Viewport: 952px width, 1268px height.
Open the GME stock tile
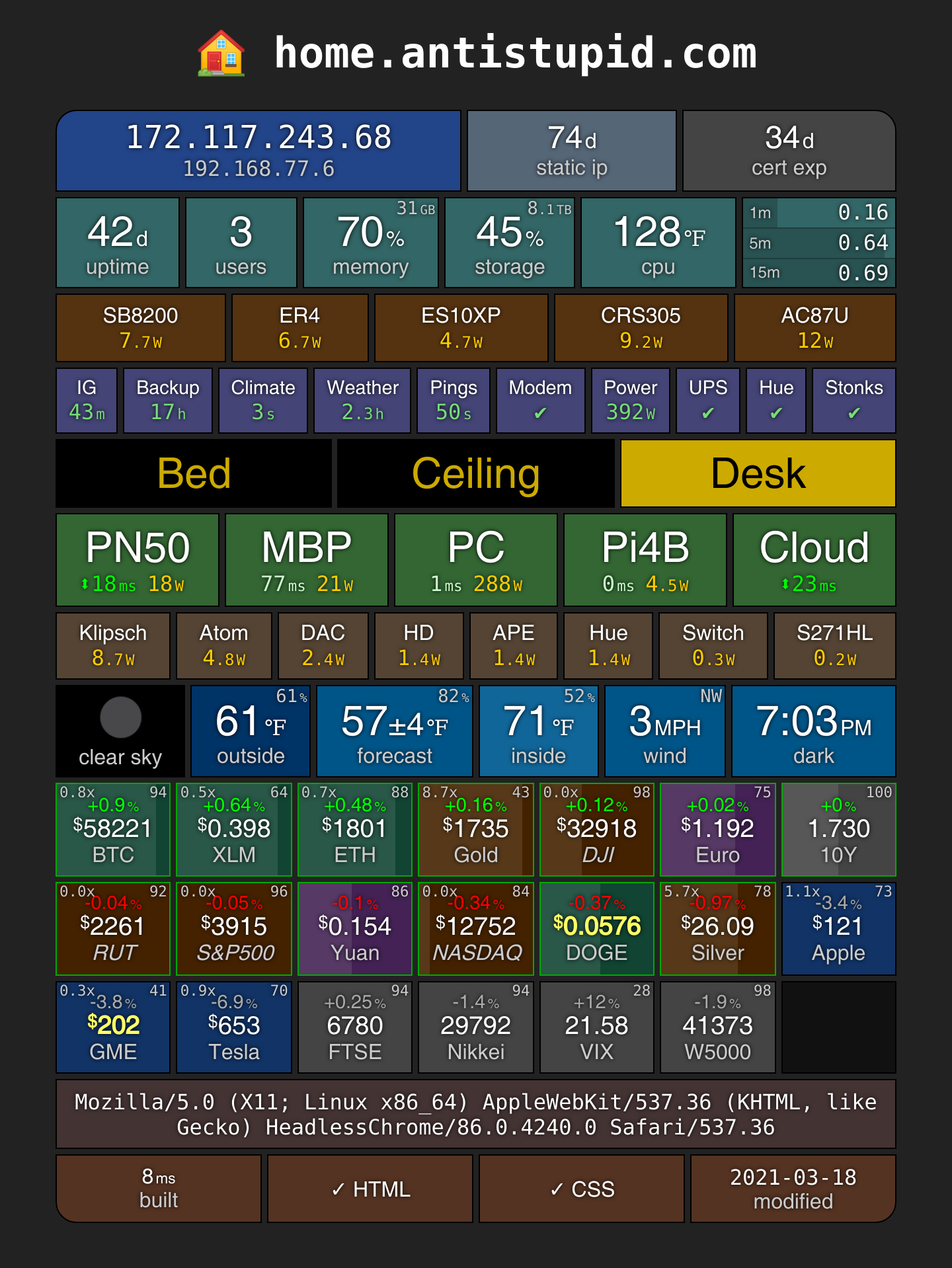click(x=113, y=1027)
